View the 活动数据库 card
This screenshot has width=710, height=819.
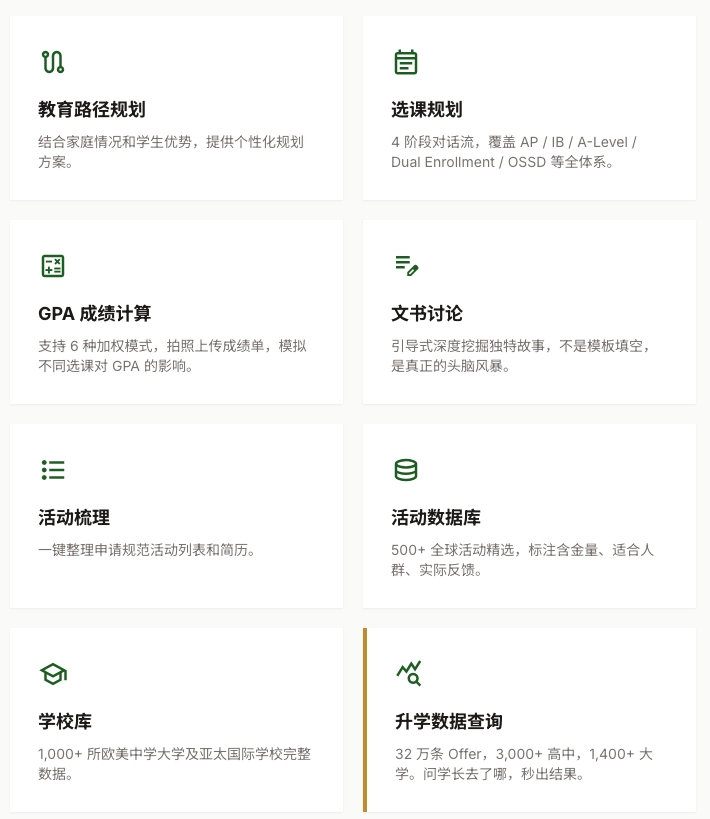click(x=529, y=516)
